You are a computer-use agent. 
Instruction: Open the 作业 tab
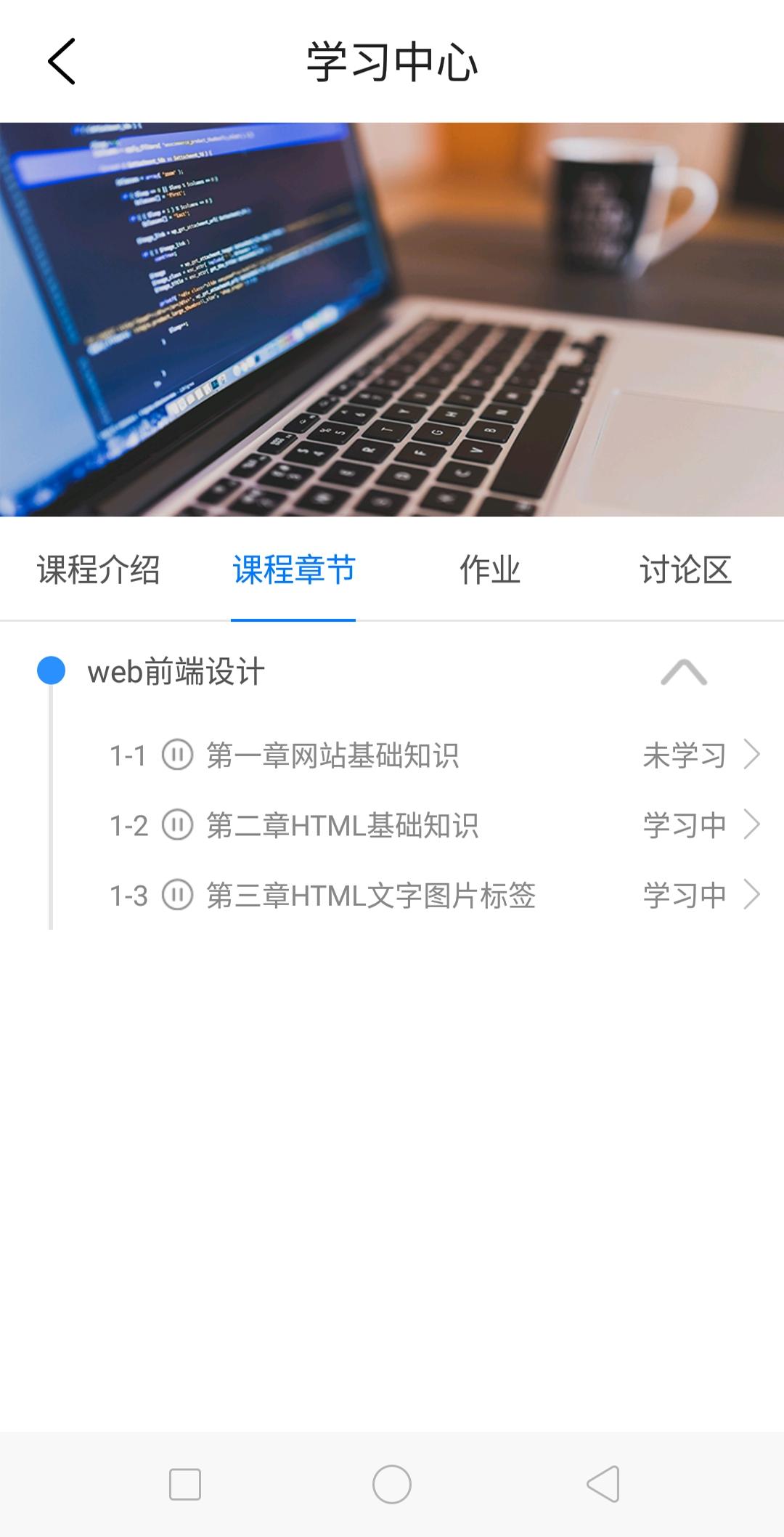click(490, 570)
